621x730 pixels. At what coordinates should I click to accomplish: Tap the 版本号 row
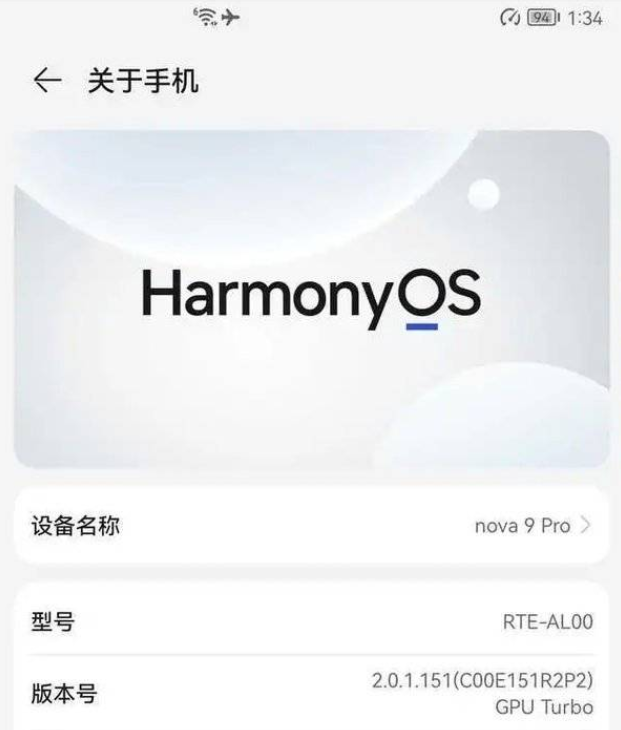coord(311,693)
